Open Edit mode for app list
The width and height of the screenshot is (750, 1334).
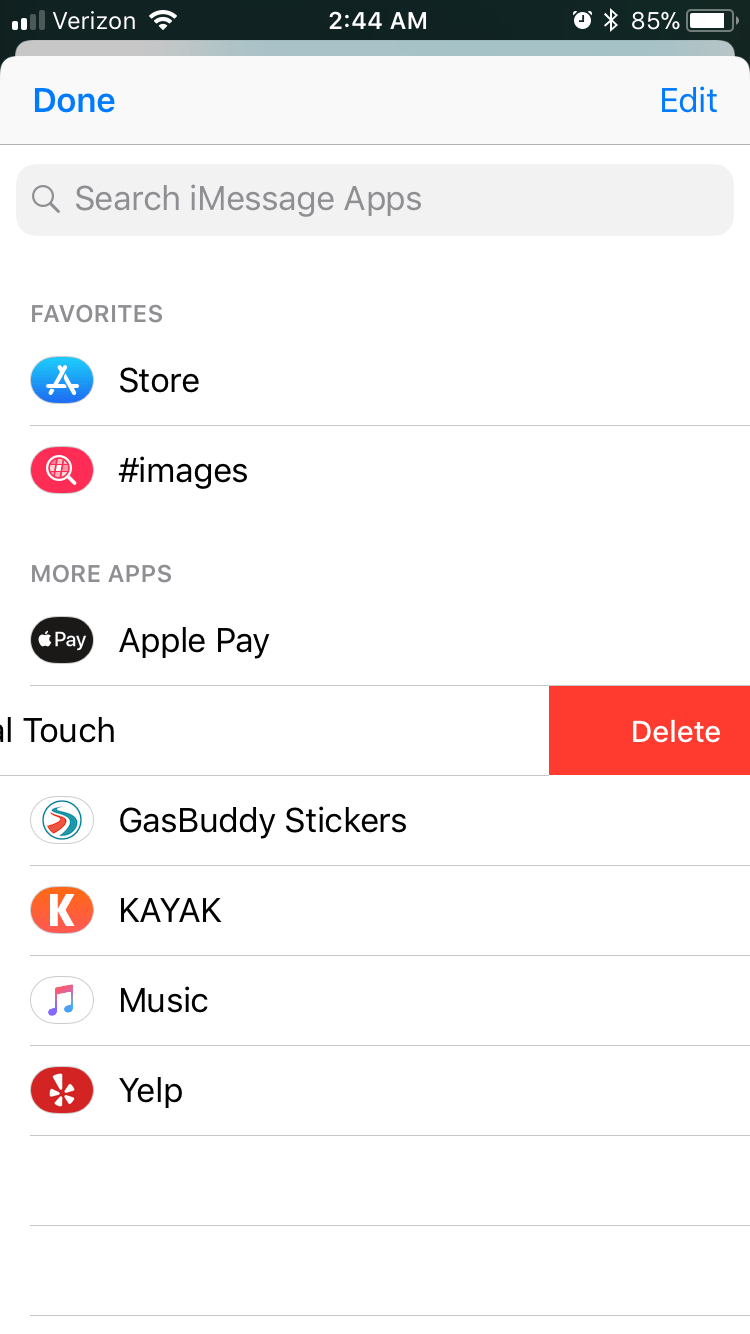tap(688, 100)
